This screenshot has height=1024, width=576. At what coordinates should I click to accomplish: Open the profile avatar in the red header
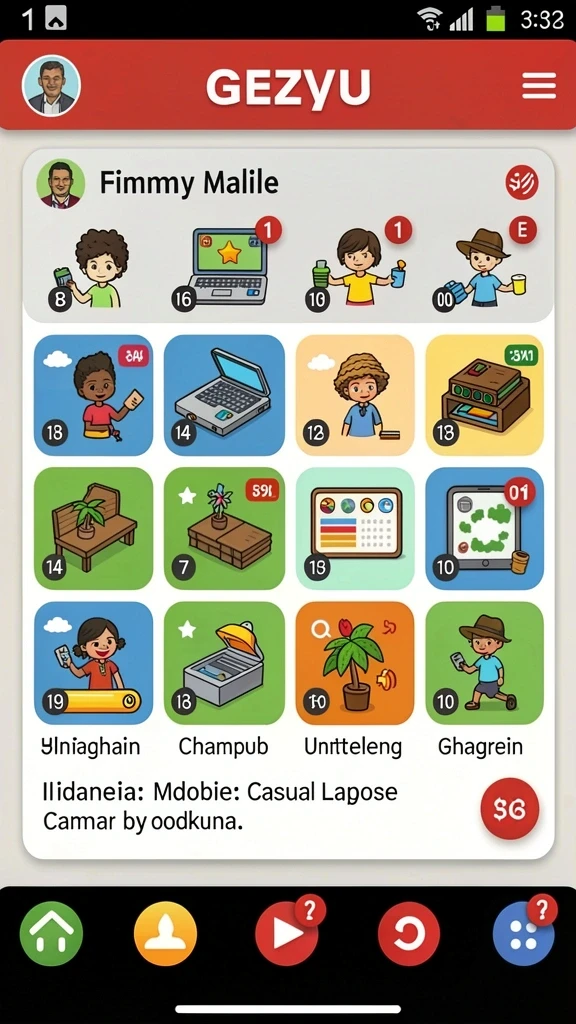click(x=51, y=86)
